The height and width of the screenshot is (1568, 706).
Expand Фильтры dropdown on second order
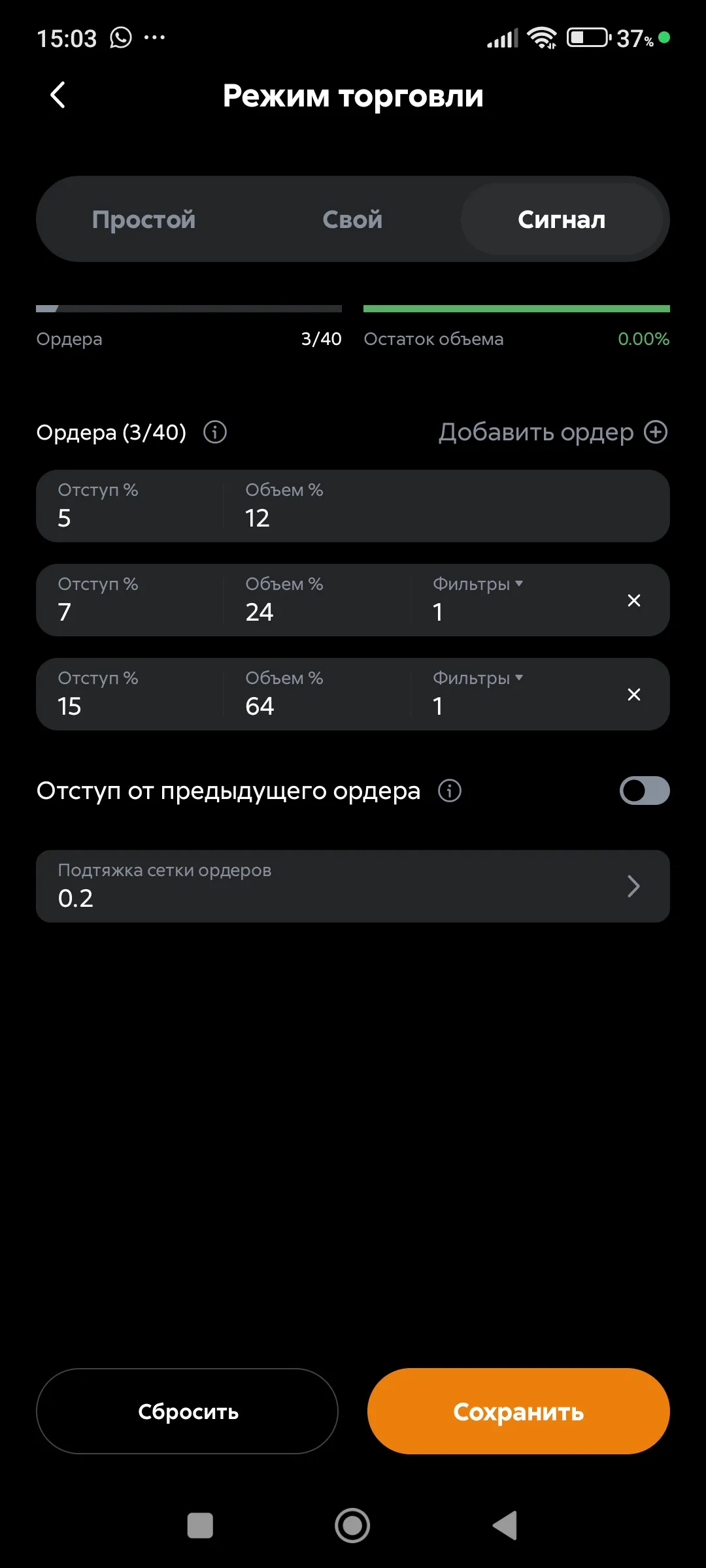477,585
